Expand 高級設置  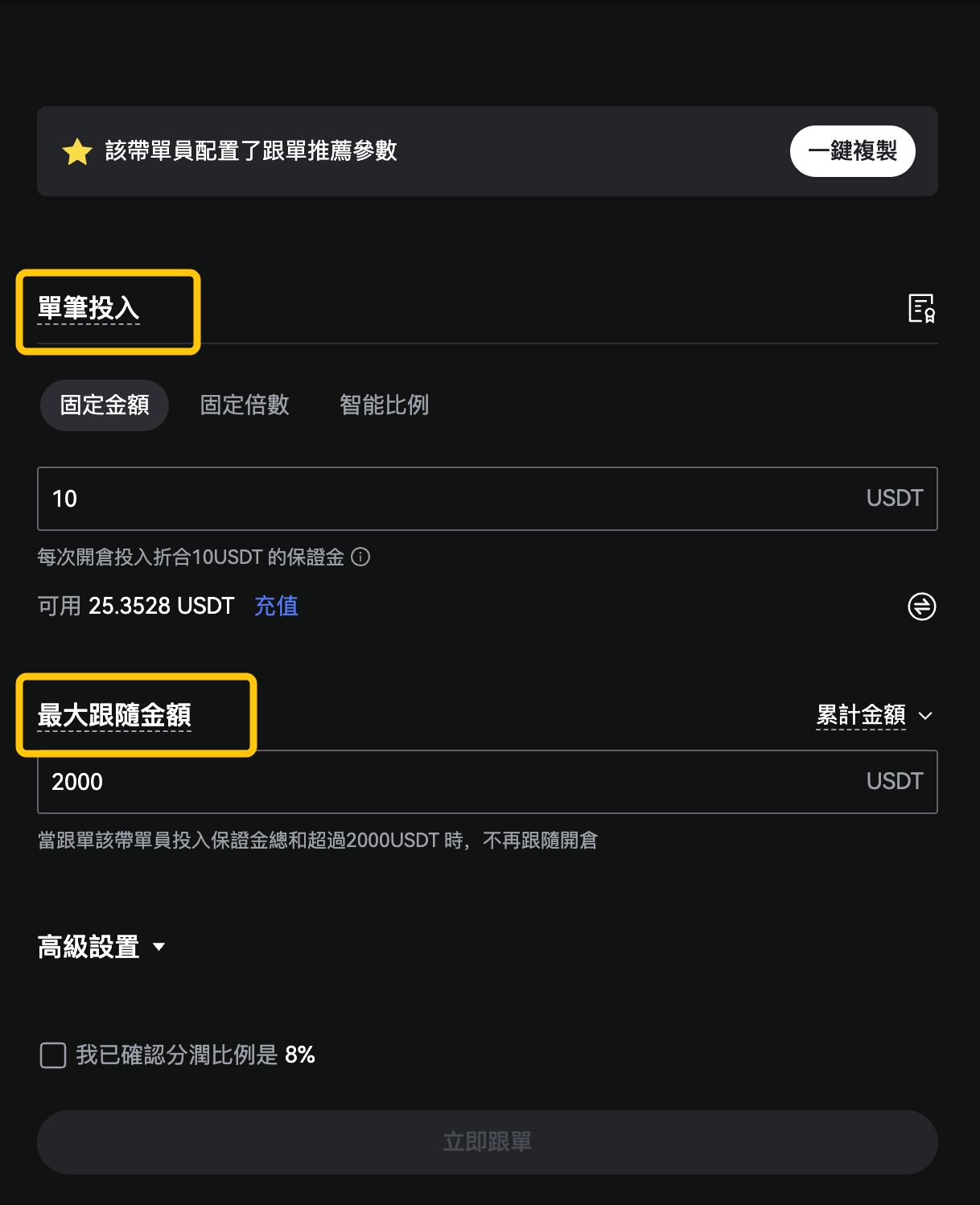[101, 947]
